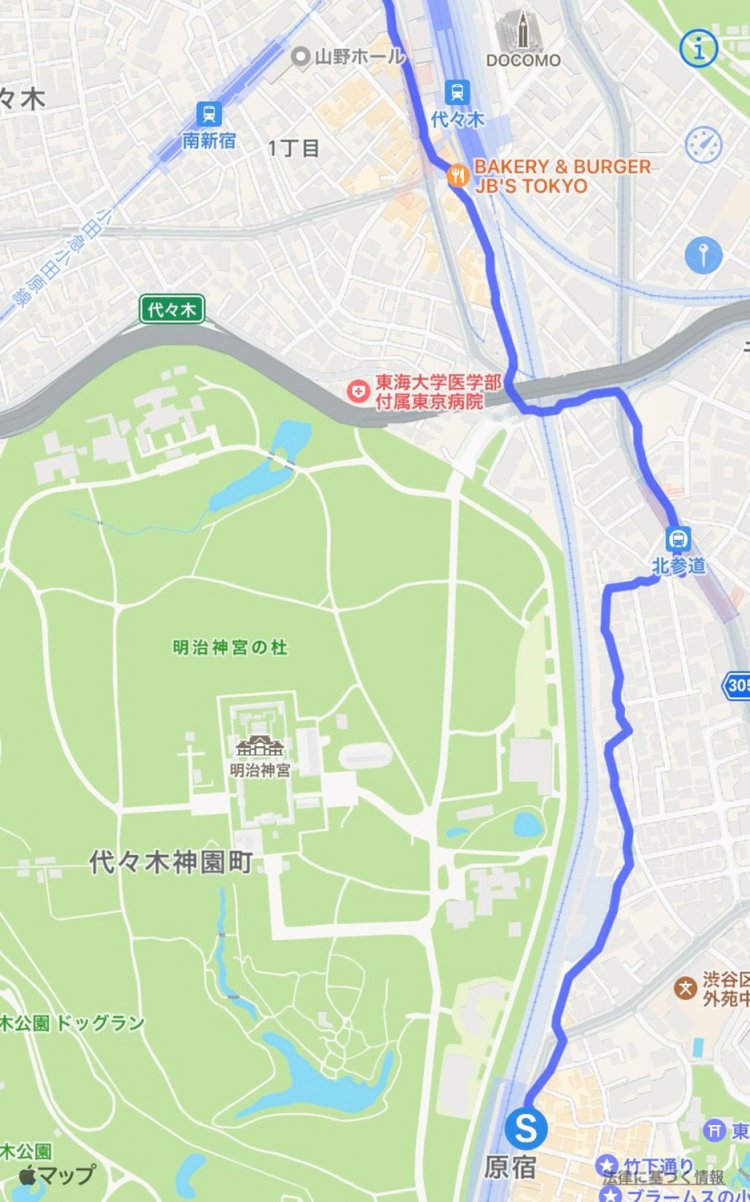Screen dimensions: 750x1202
Task: Tap the circled info button
Action: coord(699,49)
